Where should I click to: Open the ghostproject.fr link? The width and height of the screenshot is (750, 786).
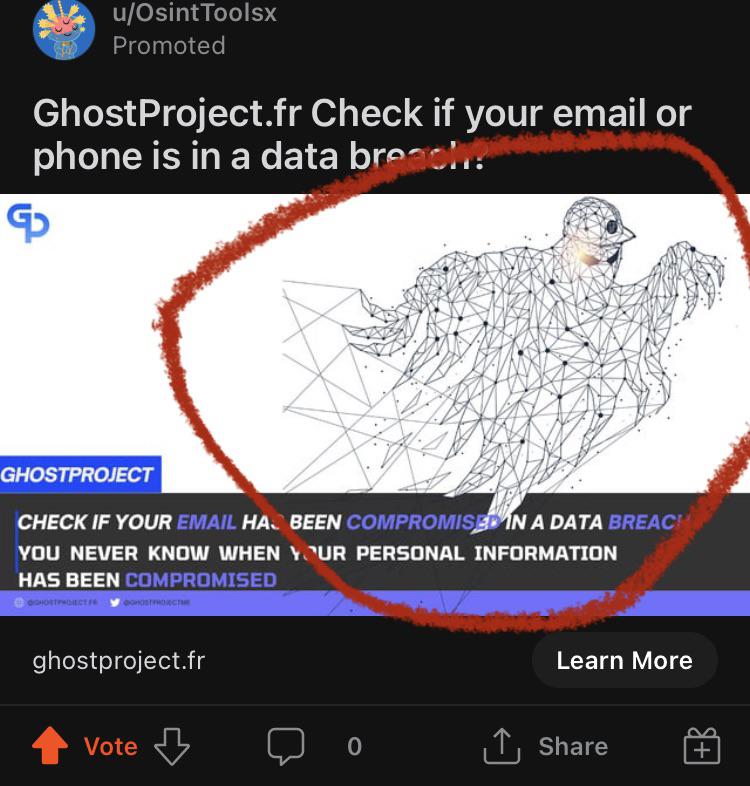118,661
